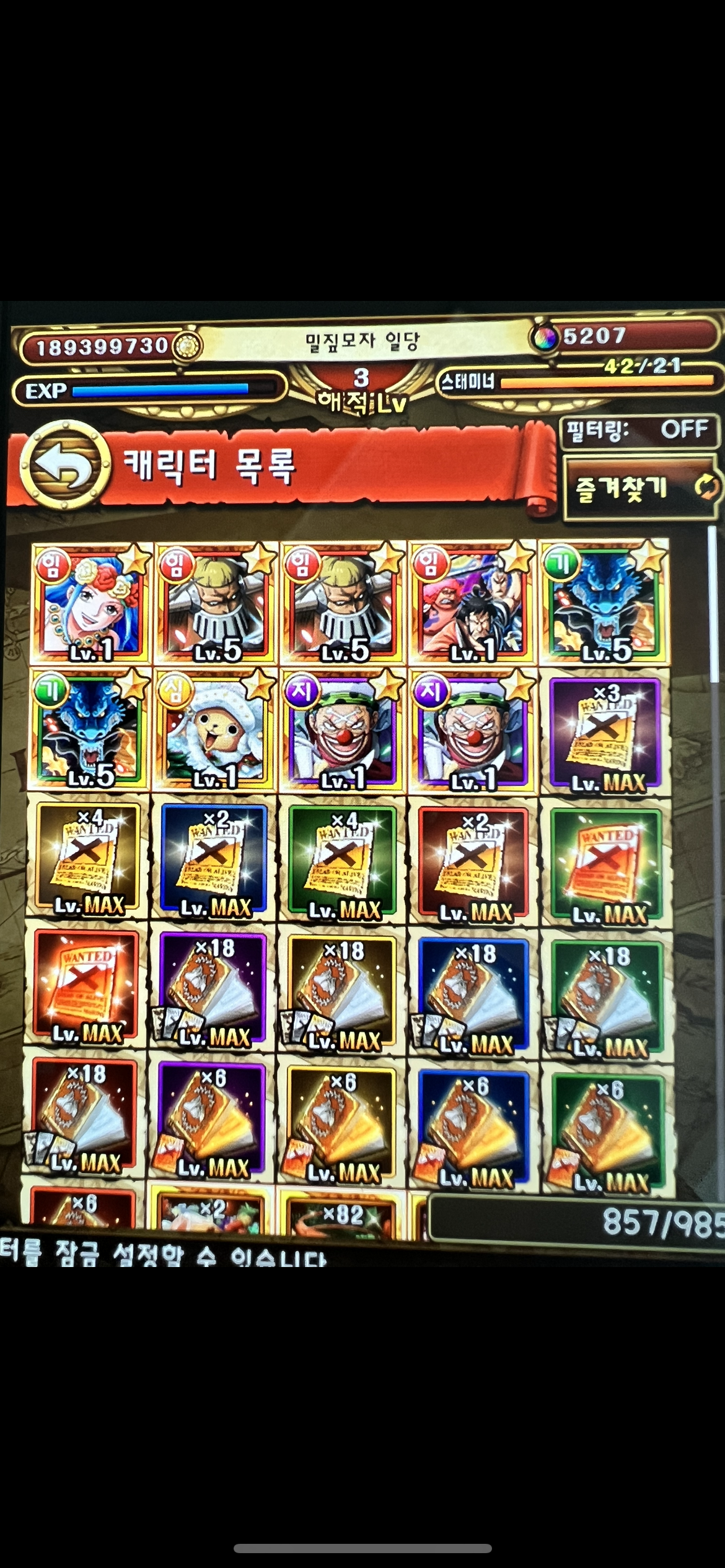
Task: Open the 필터링 OFF filter button
Action: point(639,430)
